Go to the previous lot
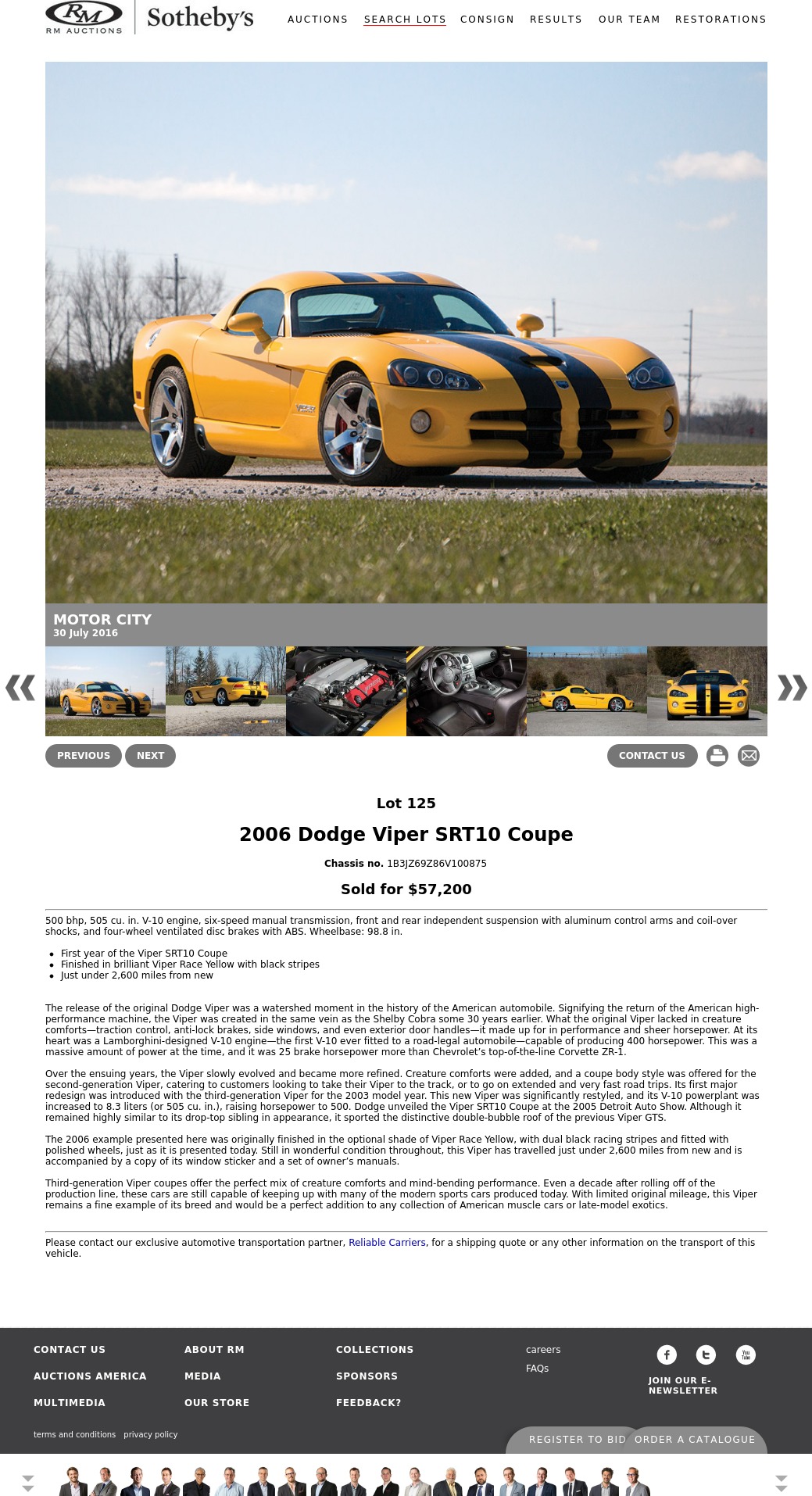This screenshot has width=812, height=1496. coord(84,756)
